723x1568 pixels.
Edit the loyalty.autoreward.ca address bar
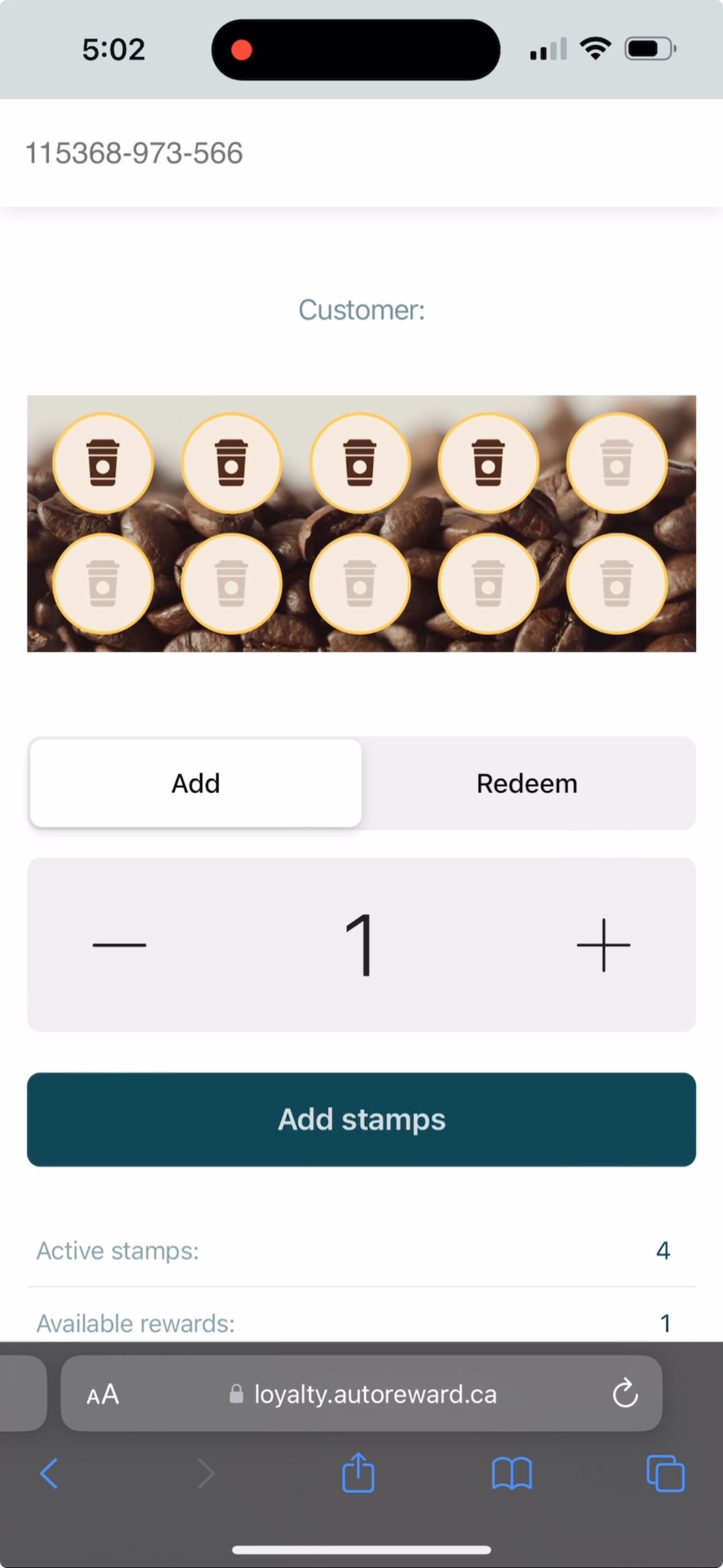click(375, 1394)
